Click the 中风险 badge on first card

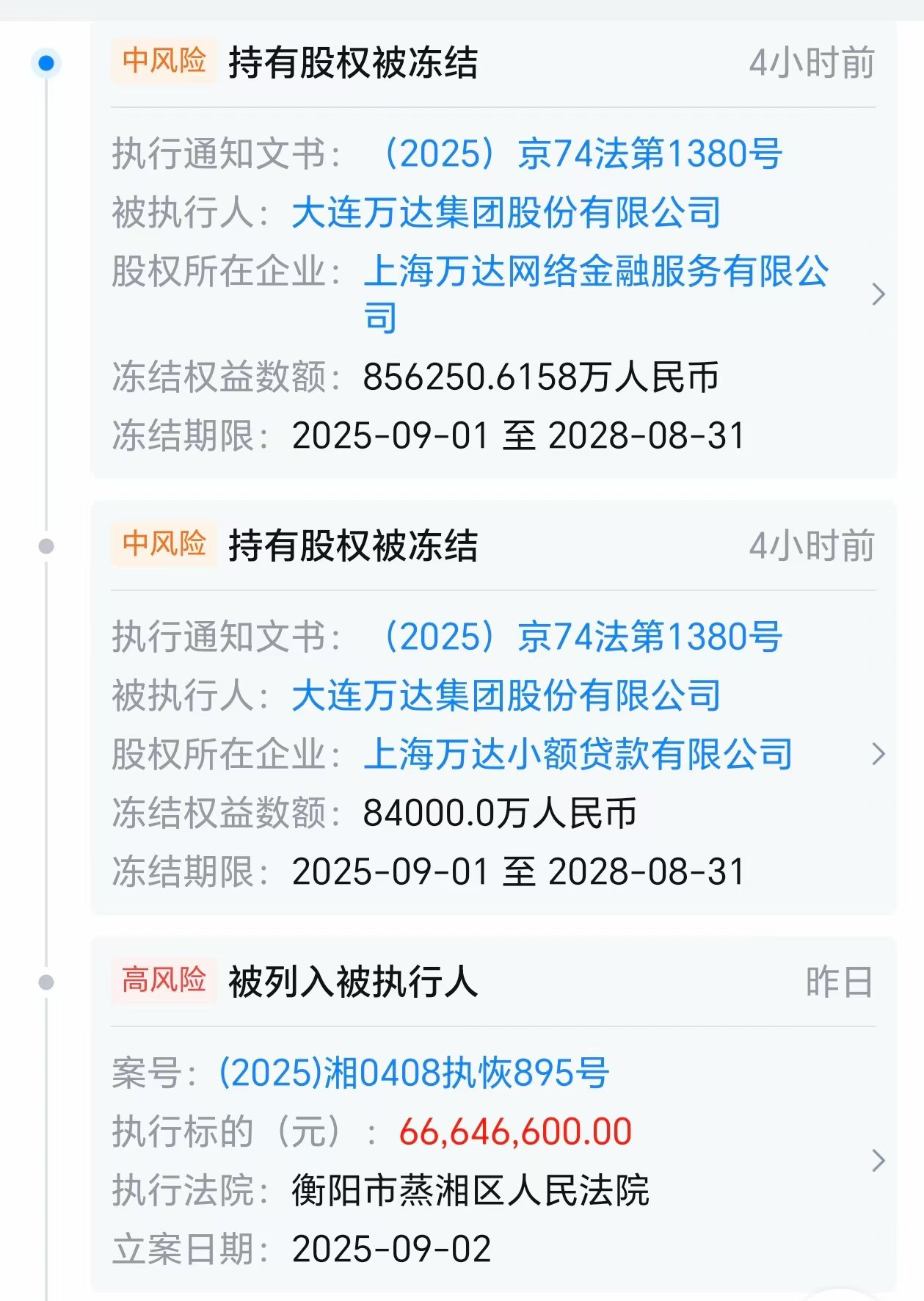pos(163,65)
